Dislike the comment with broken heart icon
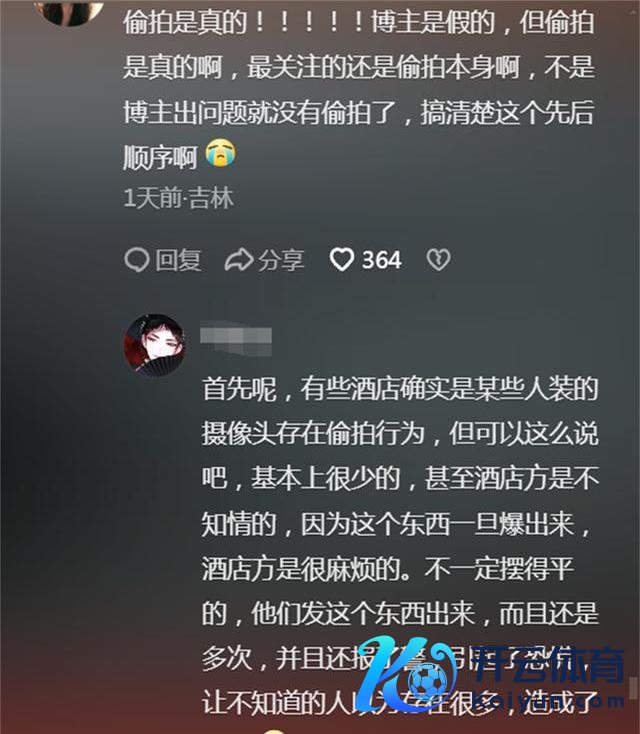Image resolution: width=640 pixels, height=734 pixels. (437, 261)
